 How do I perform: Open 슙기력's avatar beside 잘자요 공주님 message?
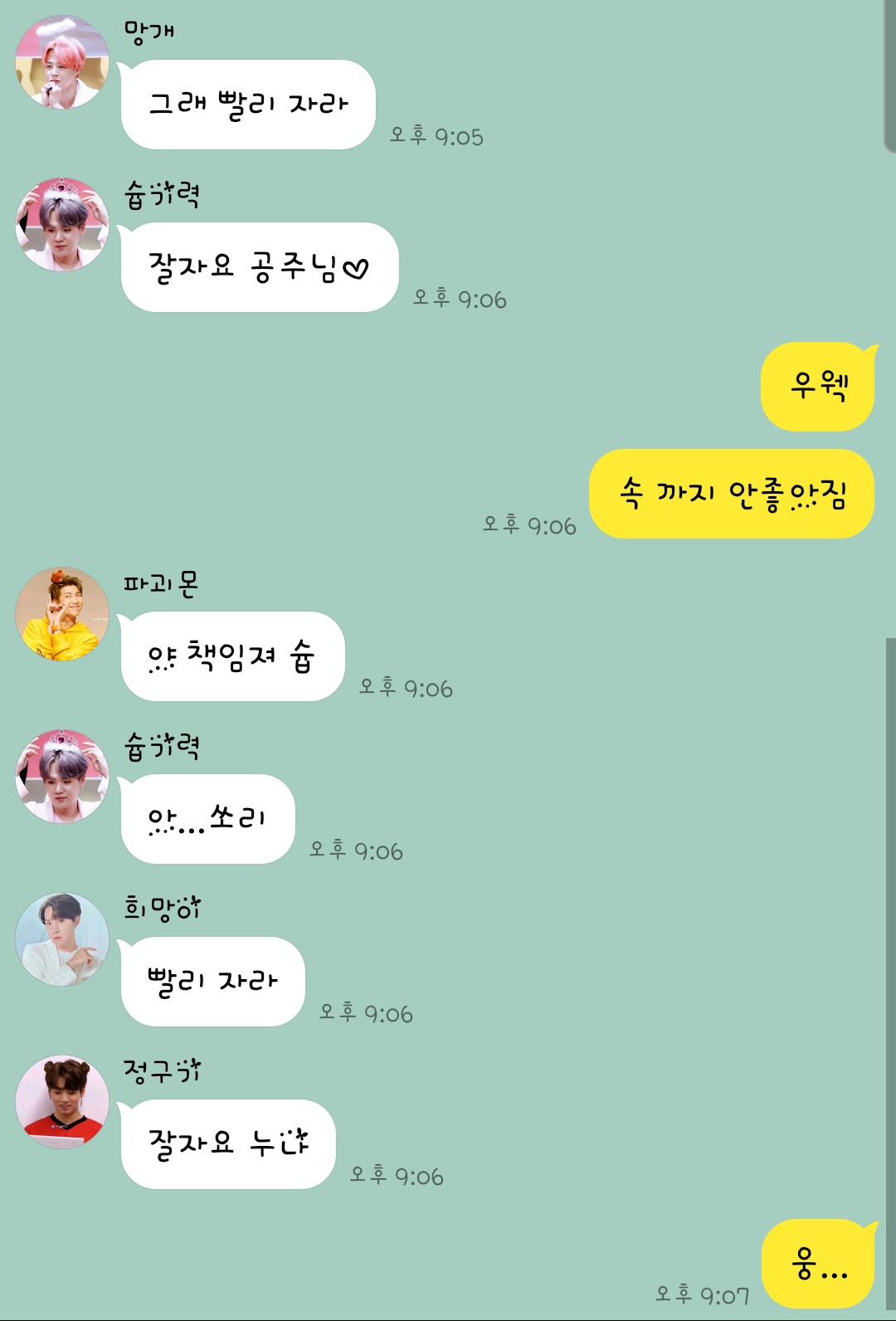click(62, 224)
